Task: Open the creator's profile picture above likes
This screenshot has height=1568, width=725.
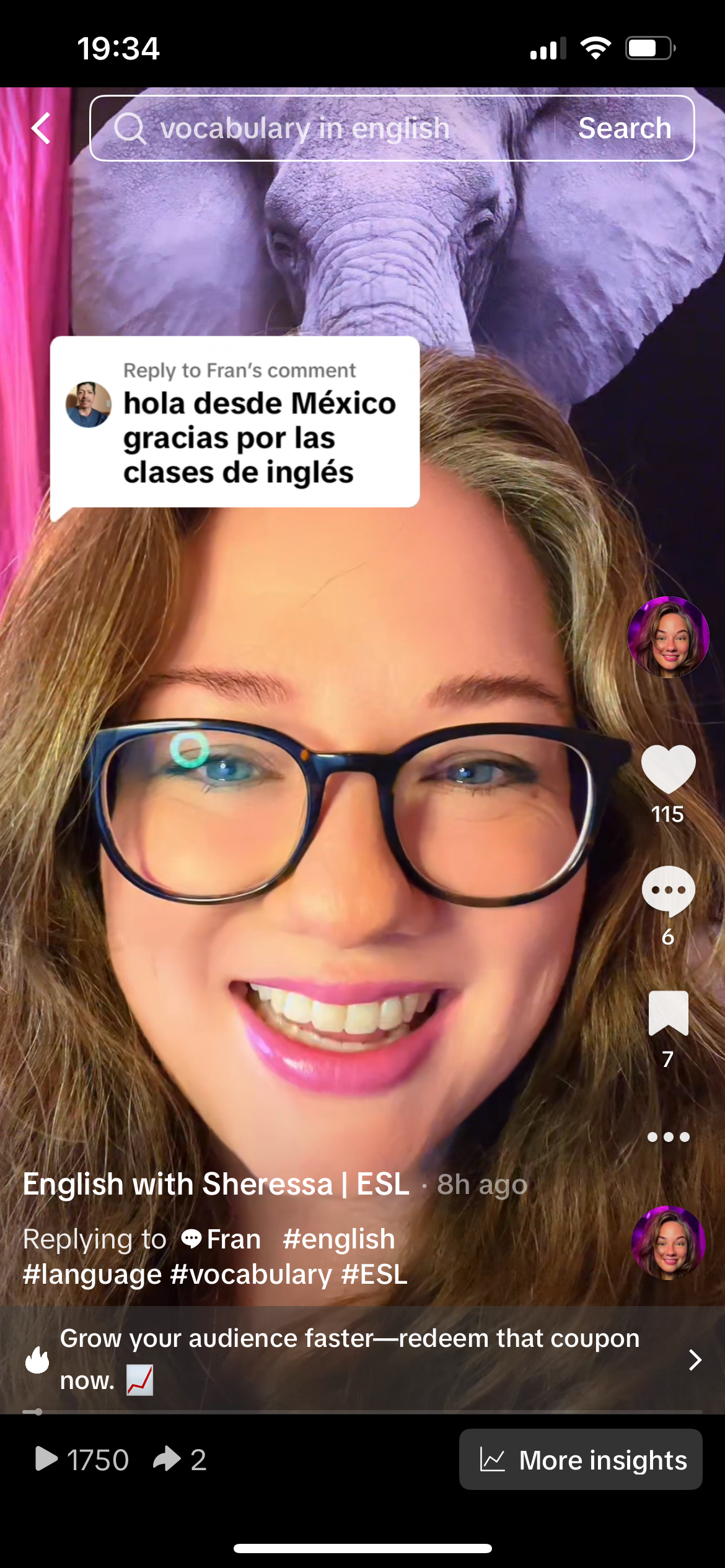Action: 668,637
